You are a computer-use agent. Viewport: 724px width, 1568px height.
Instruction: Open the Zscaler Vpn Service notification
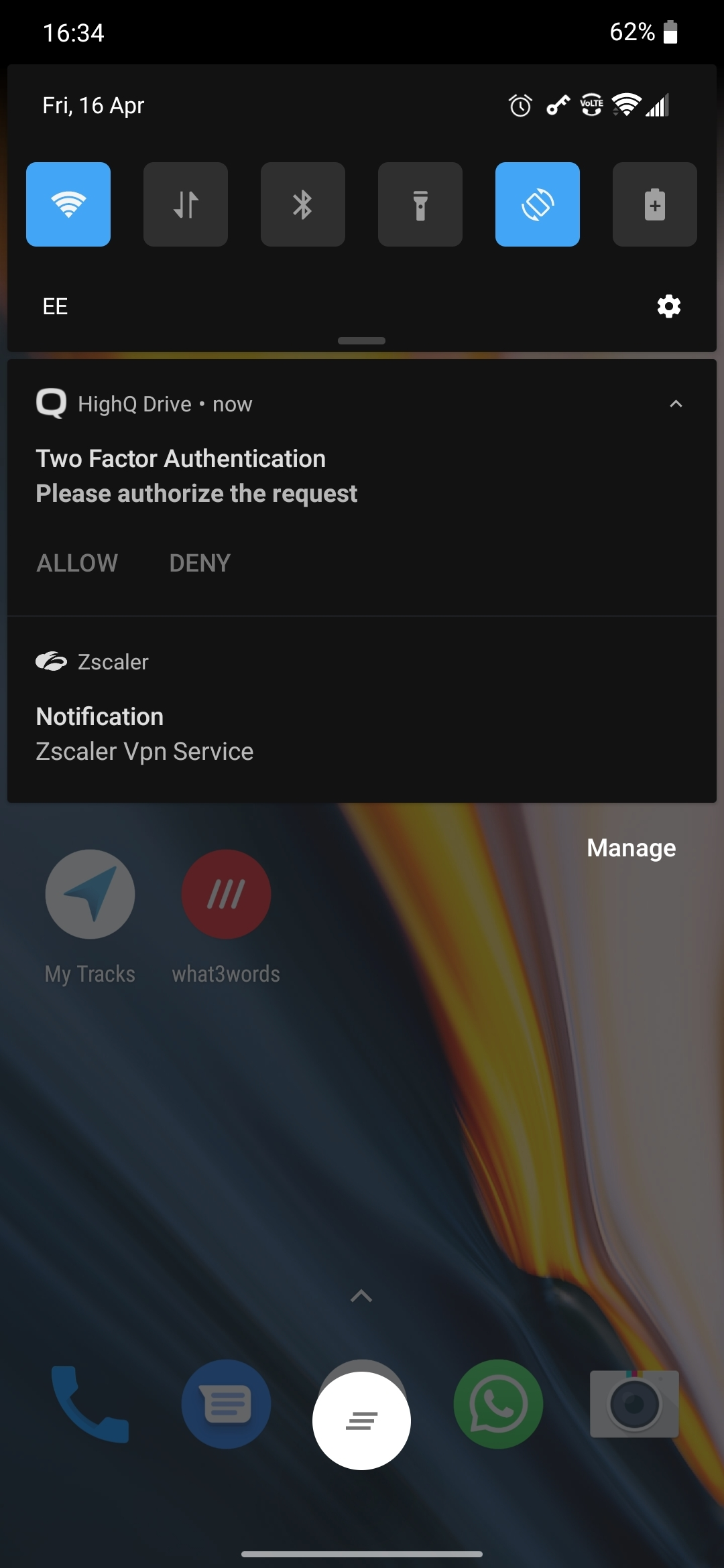pos(362,734)
